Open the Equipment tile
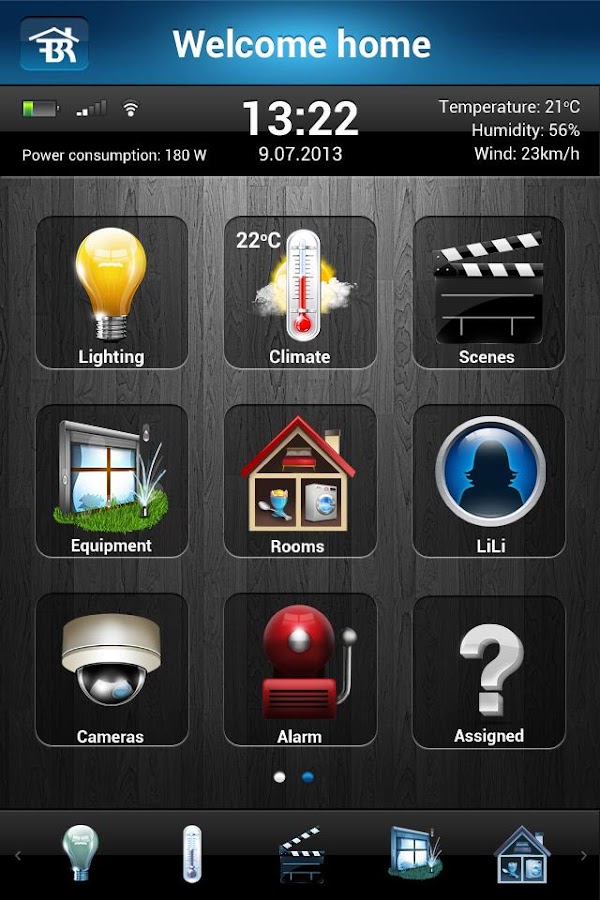600x900 pixels. pos(111,481)
